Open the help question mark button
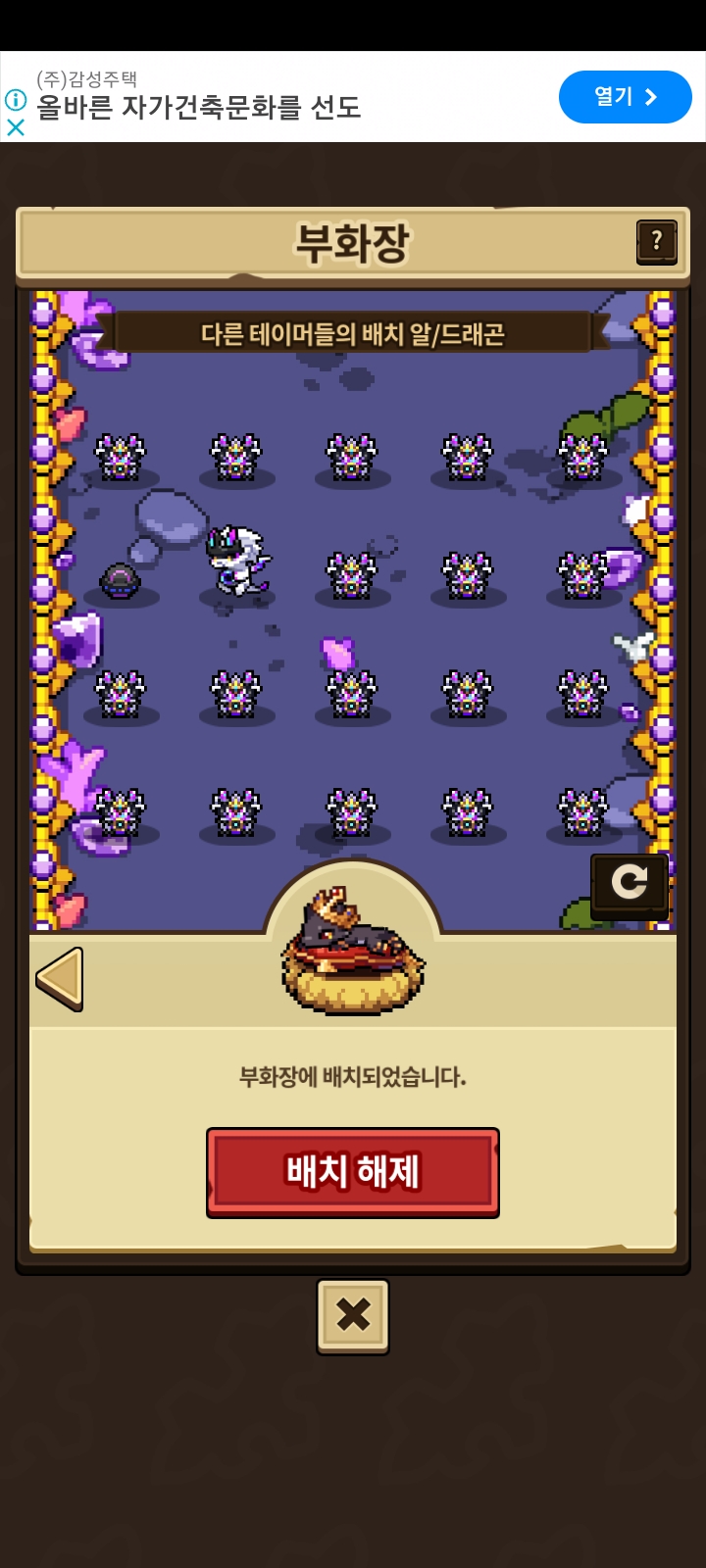 [x=656, y=240]
